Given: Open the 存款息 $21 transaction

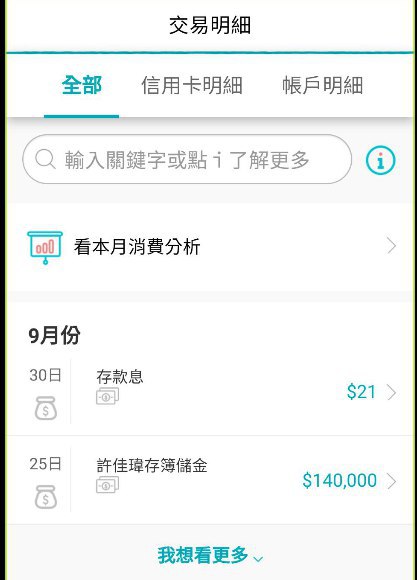Looking at the screenshot, I should [210, 392].
